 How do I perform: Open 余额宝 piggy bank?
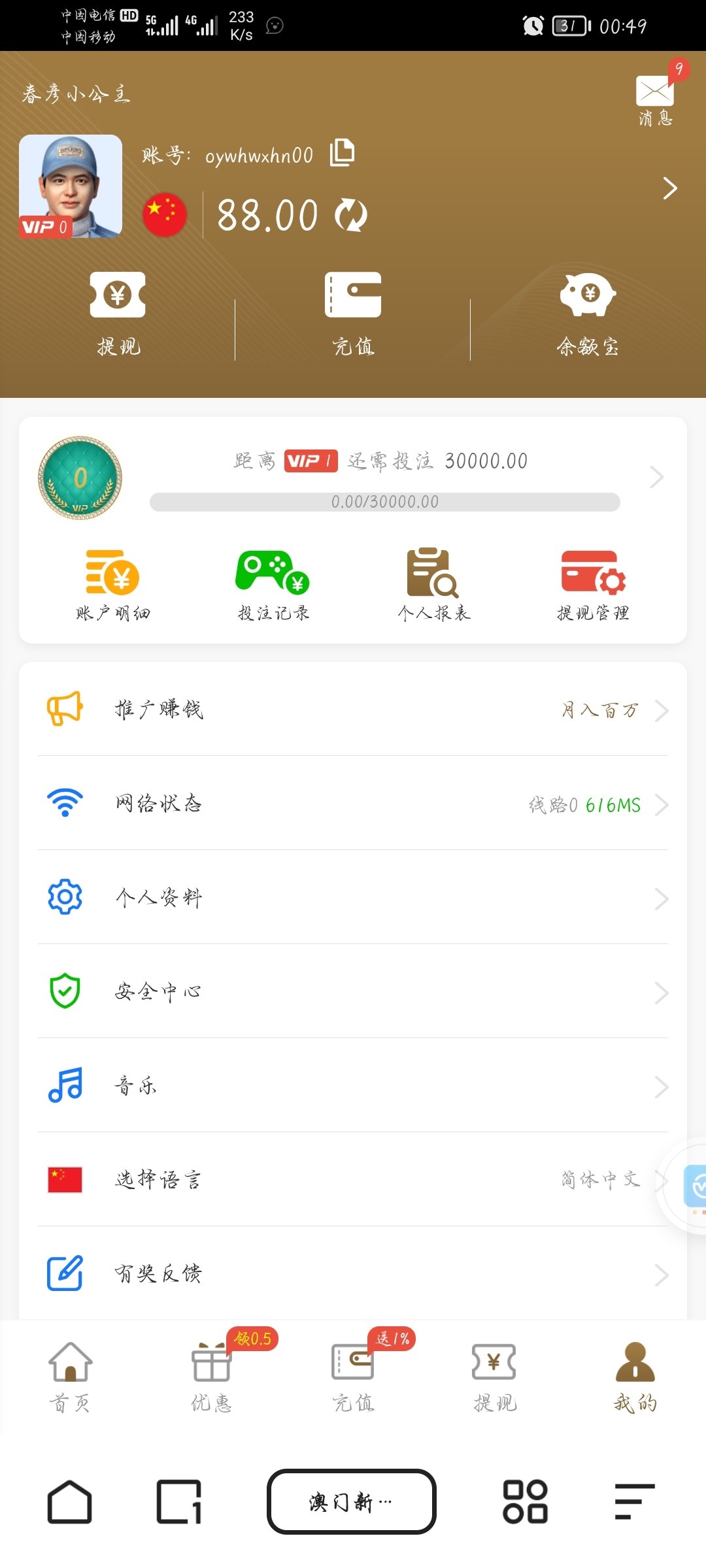tap(588, 314)
